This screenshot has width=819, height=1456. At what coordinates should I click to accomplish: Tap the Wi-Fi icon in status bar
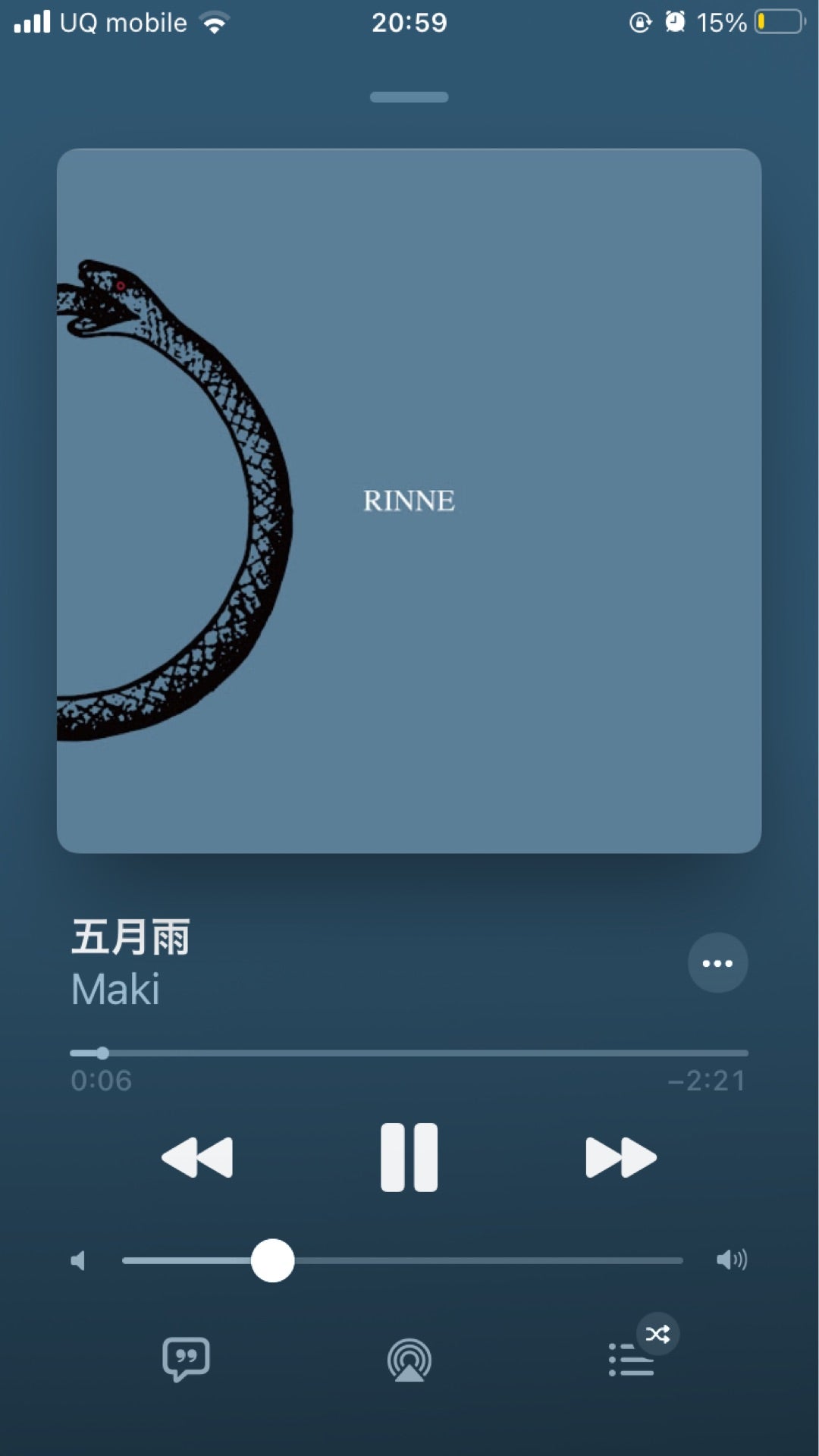click(216, 22)
